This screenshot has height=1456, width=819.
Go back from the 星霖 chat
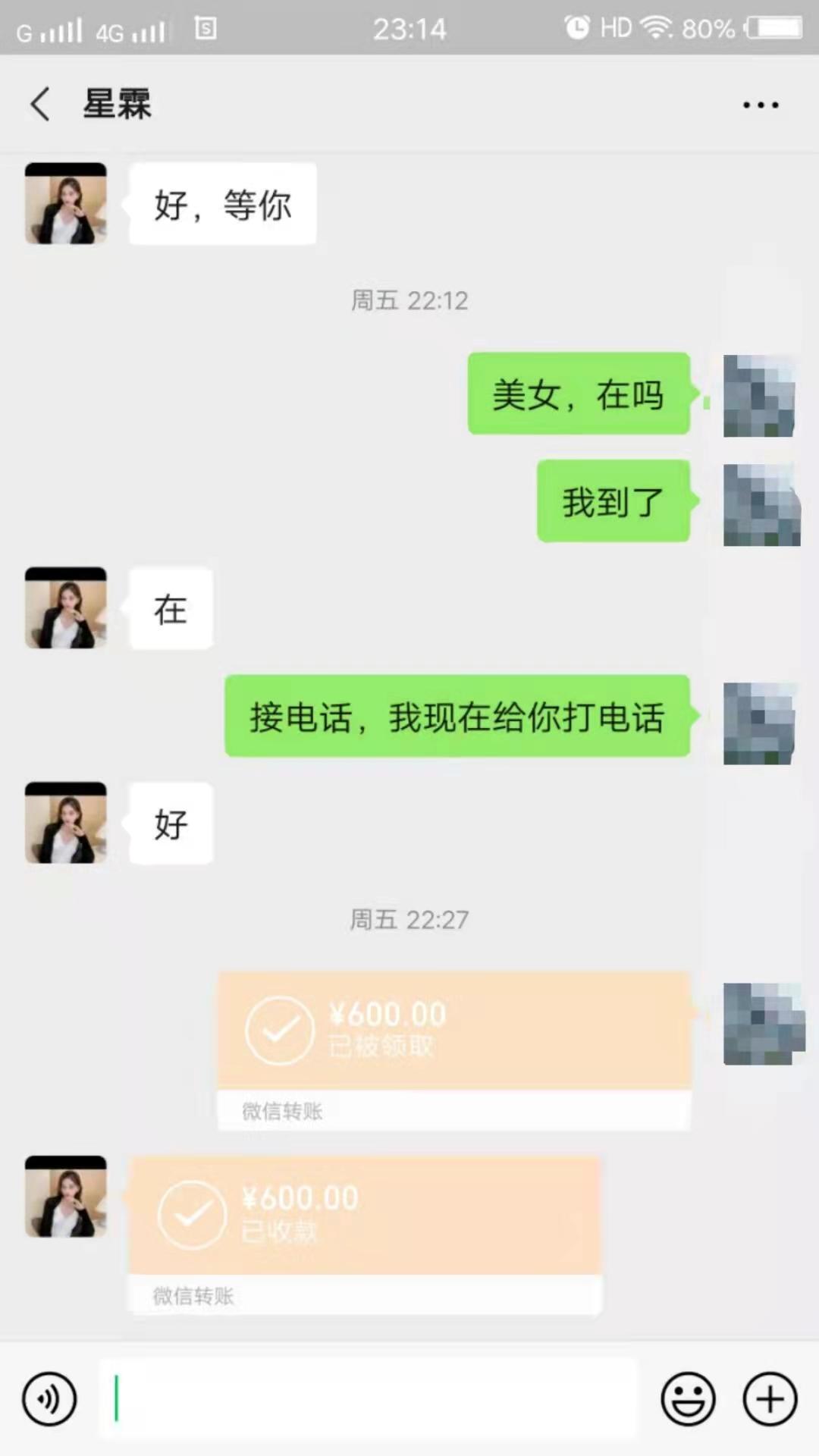[x=41, y=104]
